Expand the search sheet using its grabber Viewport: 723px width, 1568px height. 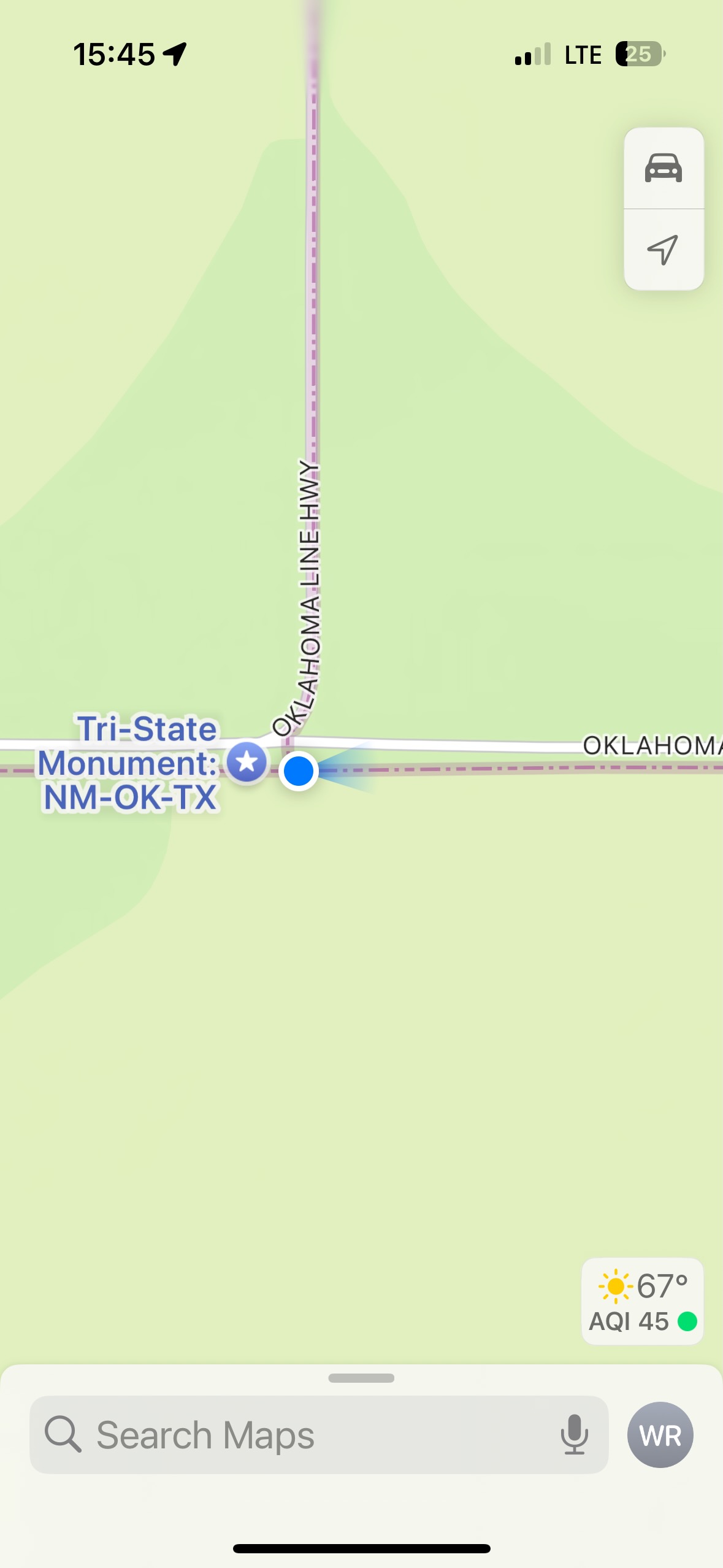(361, 1378)
